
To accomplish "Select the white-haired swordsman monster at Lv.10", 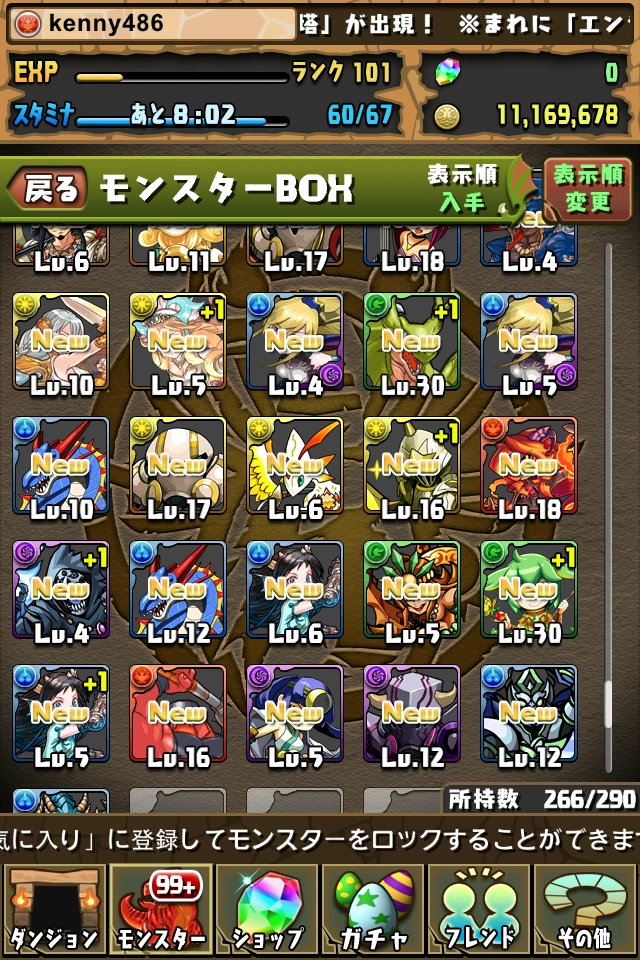I will click(x=60, y=342).
